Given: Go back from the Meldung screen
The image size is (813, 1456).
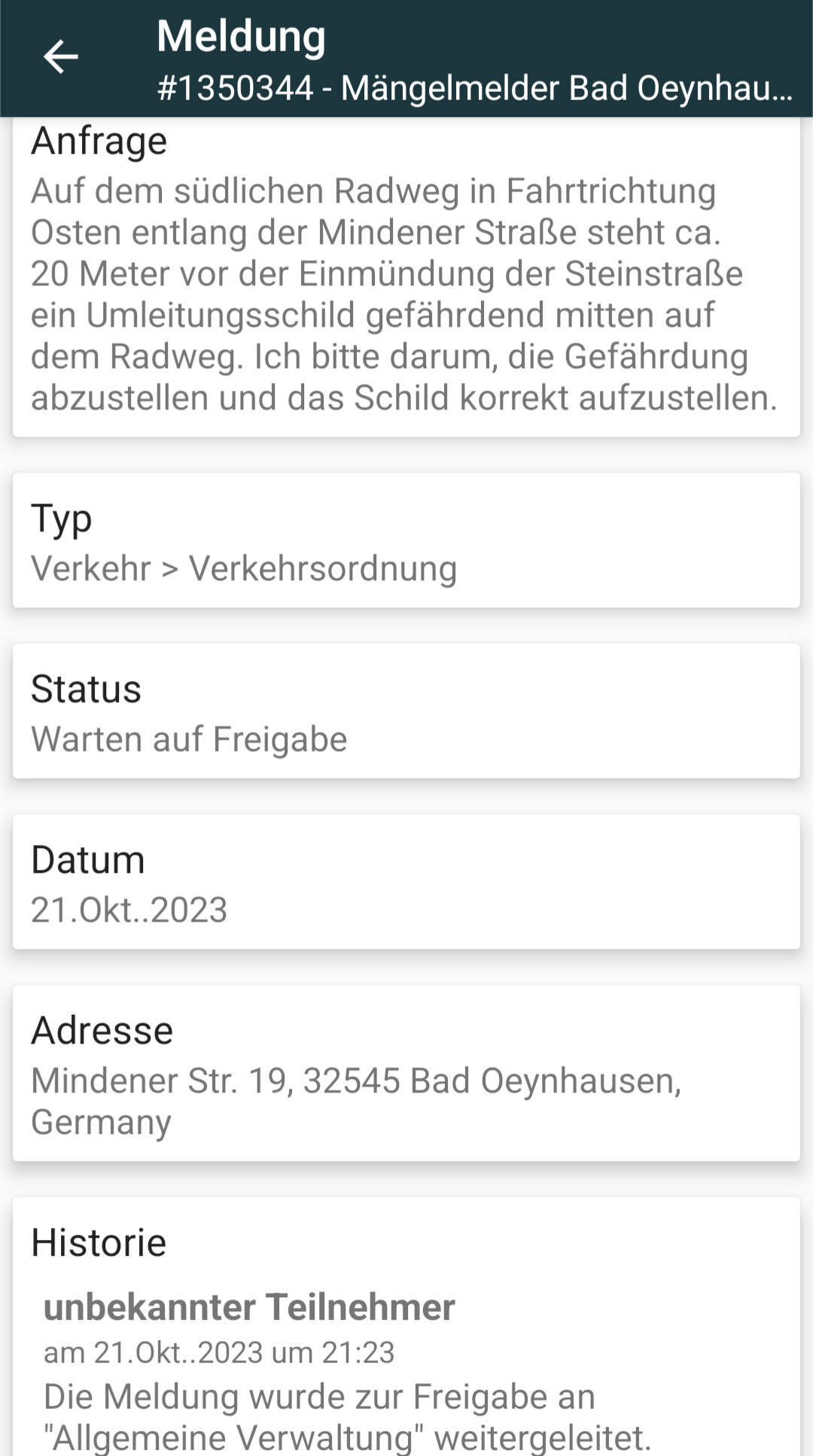Looking at the screenshot, I should pyautogui.click(x=60, y=57).
